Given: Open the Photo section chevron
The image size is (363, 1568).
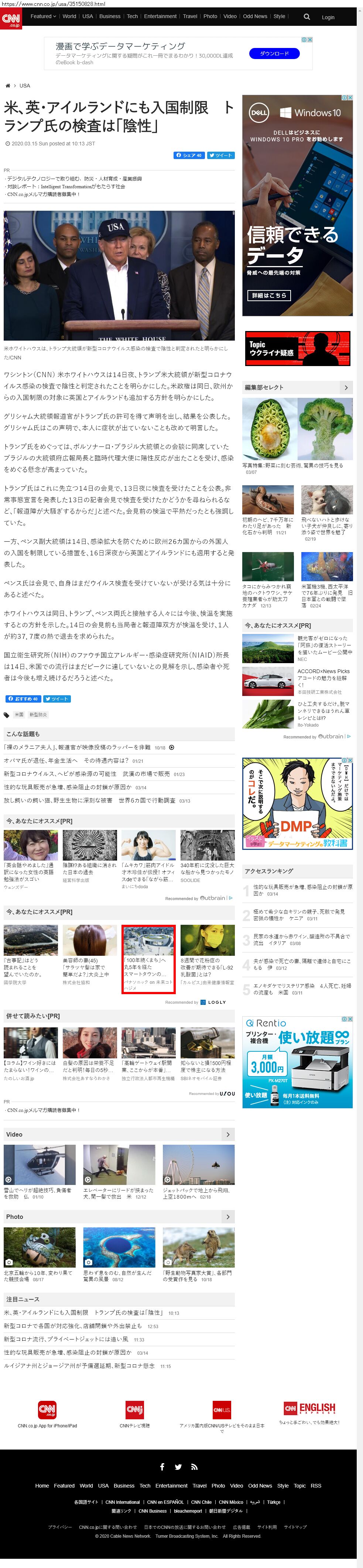Looking at the screenshot, I should 228,1217.
